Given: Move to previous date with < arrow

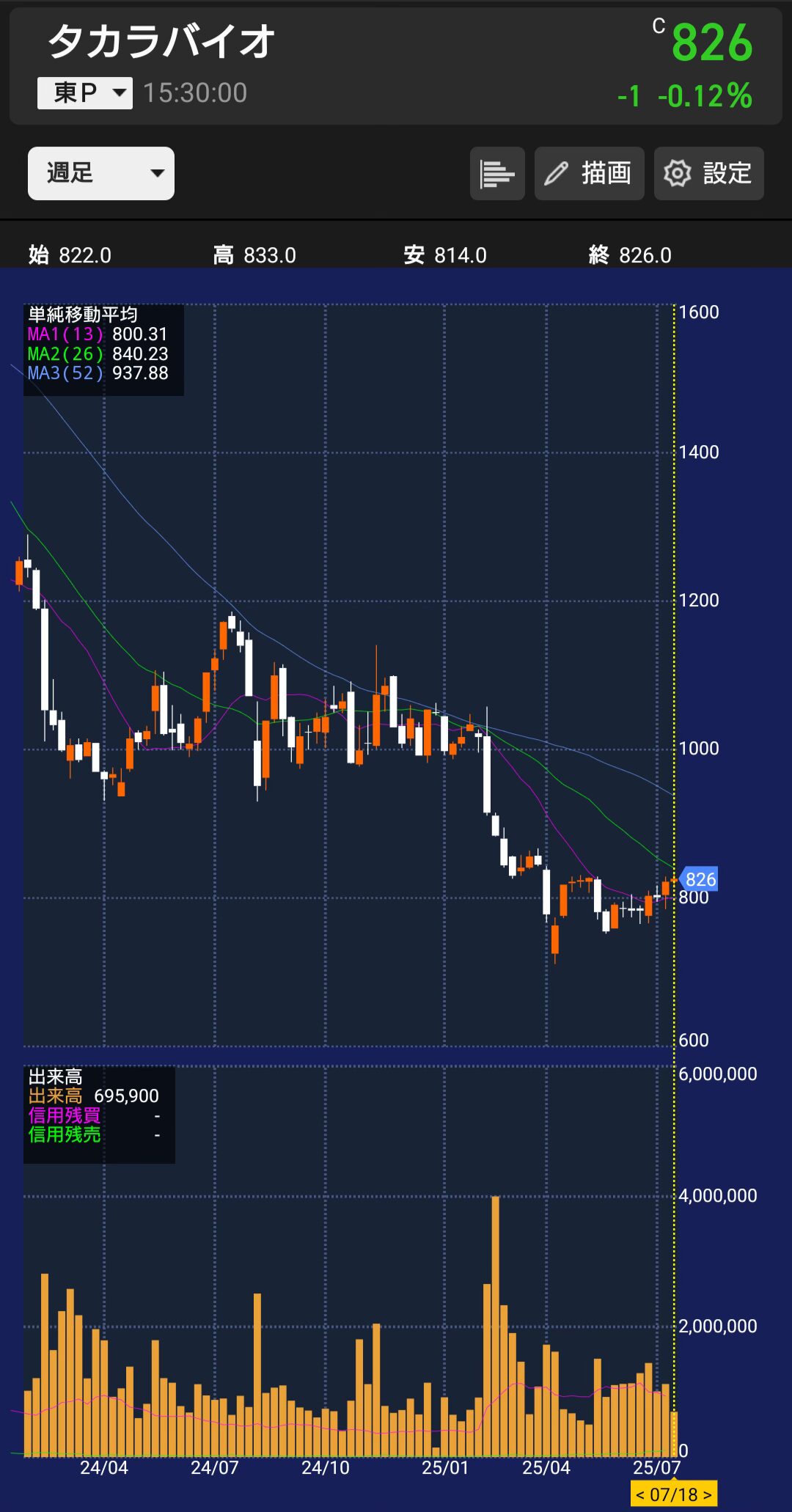Looking at the screenshot, I should 640,1494.
